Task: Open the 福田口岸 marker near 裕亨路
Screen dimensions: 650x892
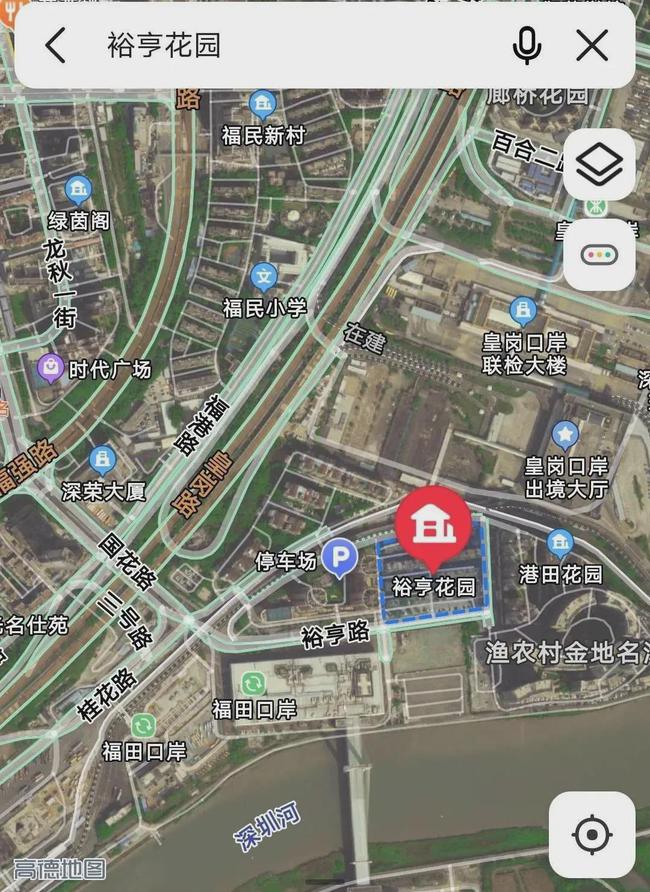Action: click(x=254, y=683)
